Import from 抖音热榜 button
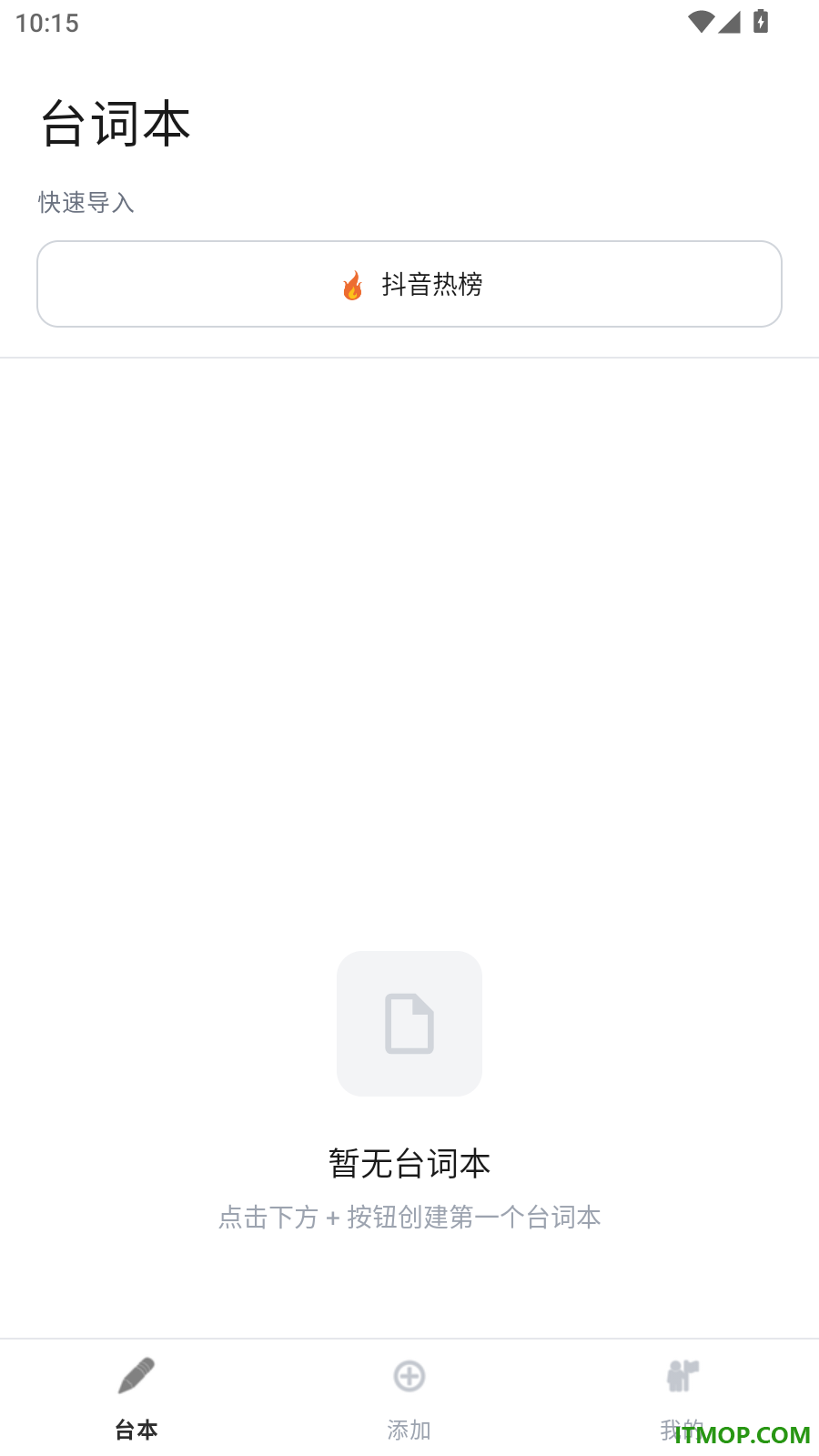 pyautogui.click(x=409, y=284)
